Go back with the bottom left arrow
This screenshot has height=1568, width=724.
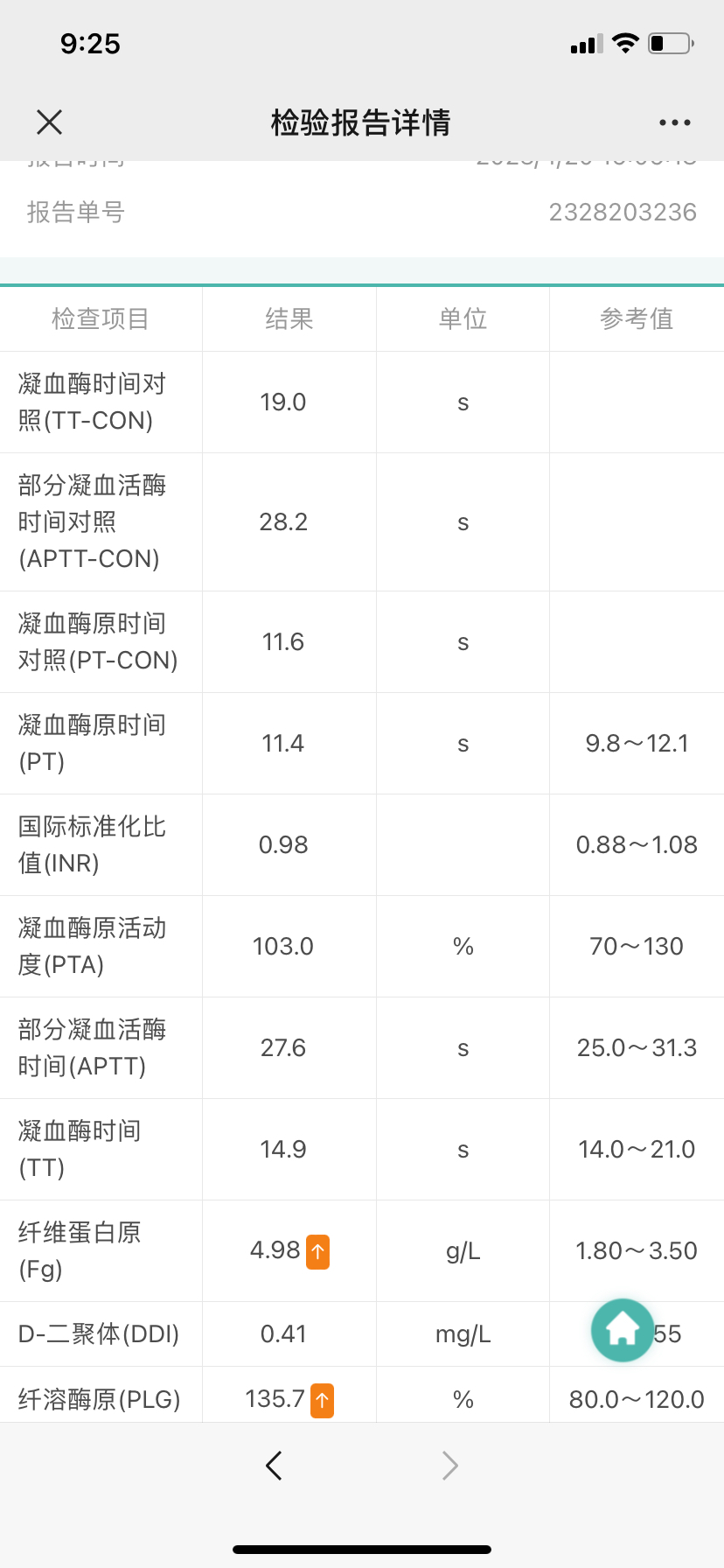(274, 1465)
